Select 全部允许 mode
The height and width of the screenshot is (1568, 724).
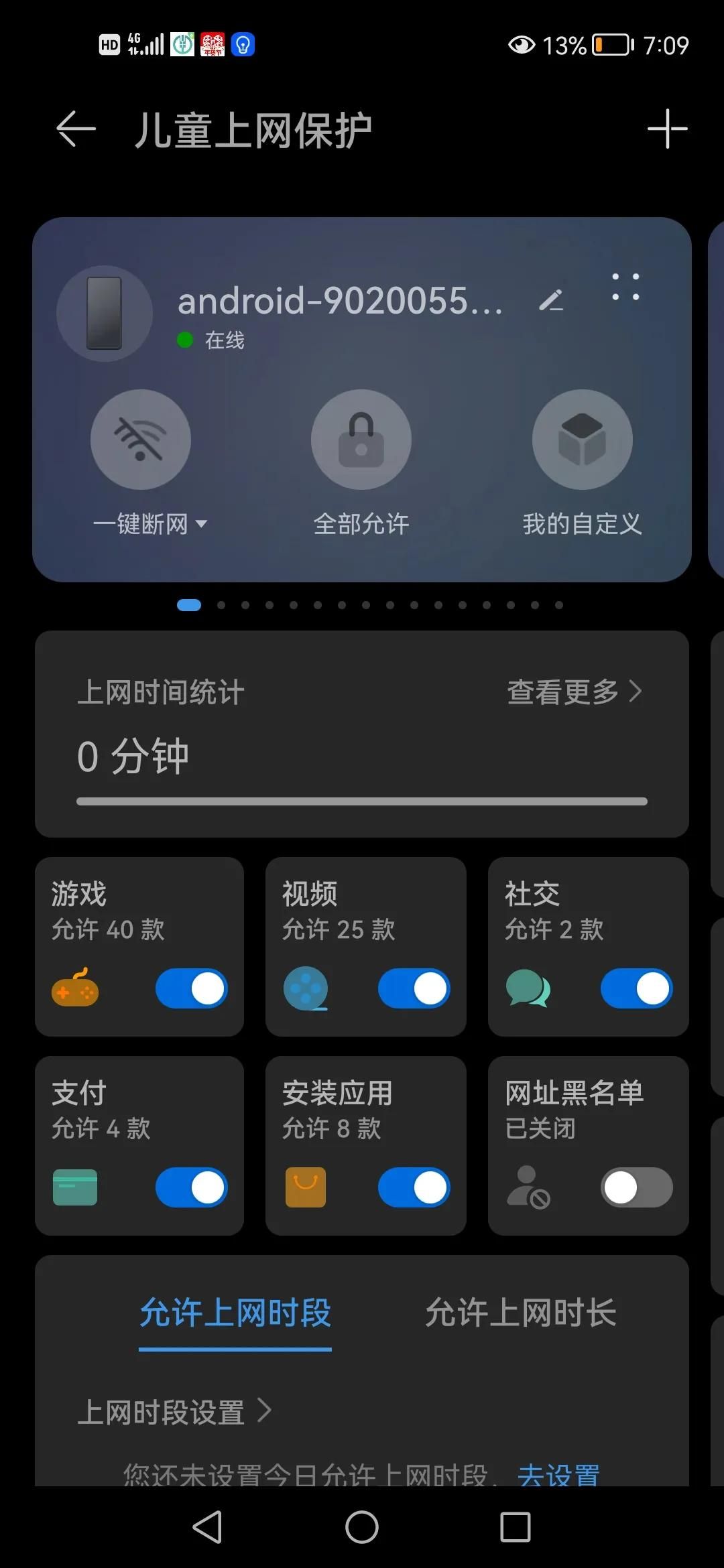pos(361,440)
